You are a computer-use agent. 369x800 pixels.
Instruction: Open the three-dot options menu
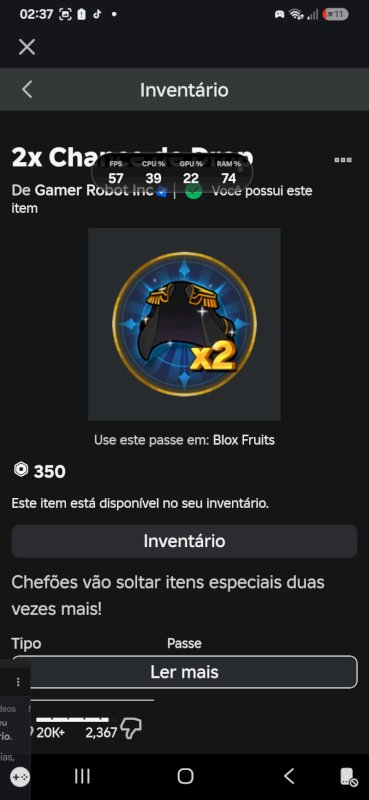click(x=343, y=160)
